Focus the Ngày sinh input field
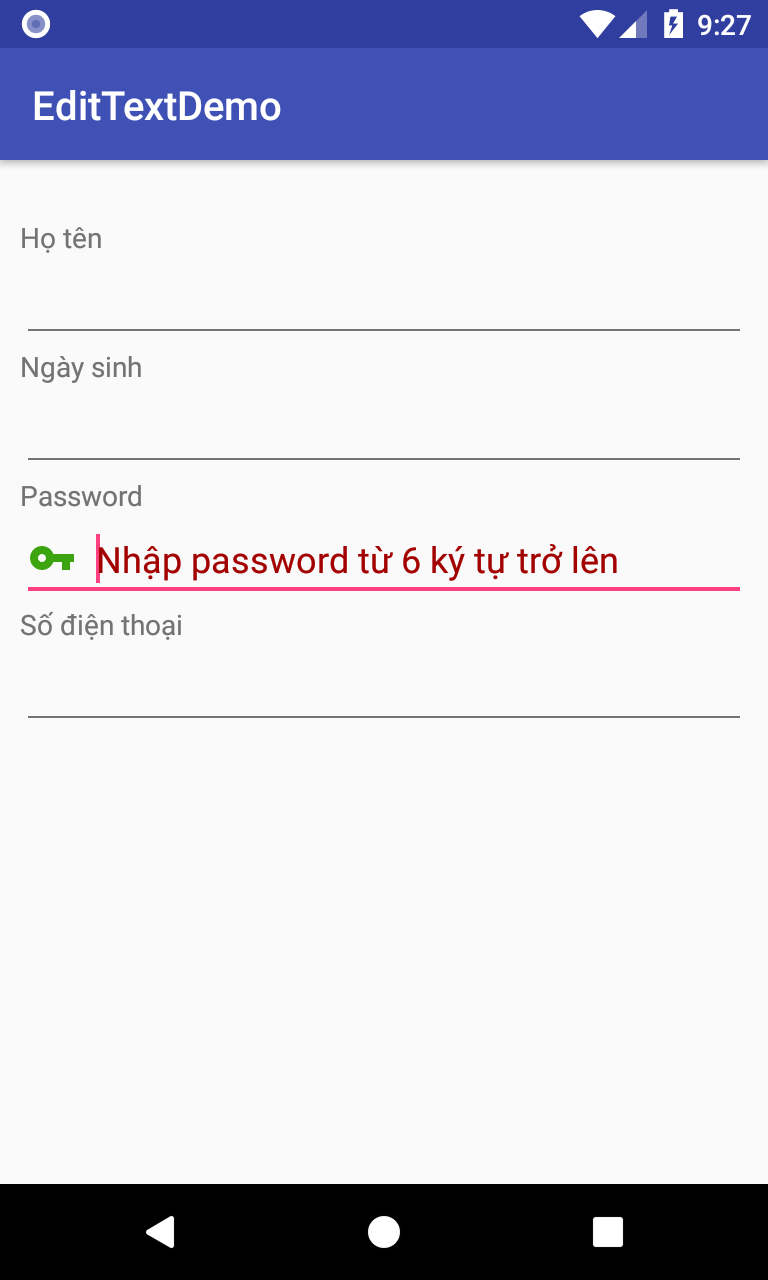 click(384, 430)
